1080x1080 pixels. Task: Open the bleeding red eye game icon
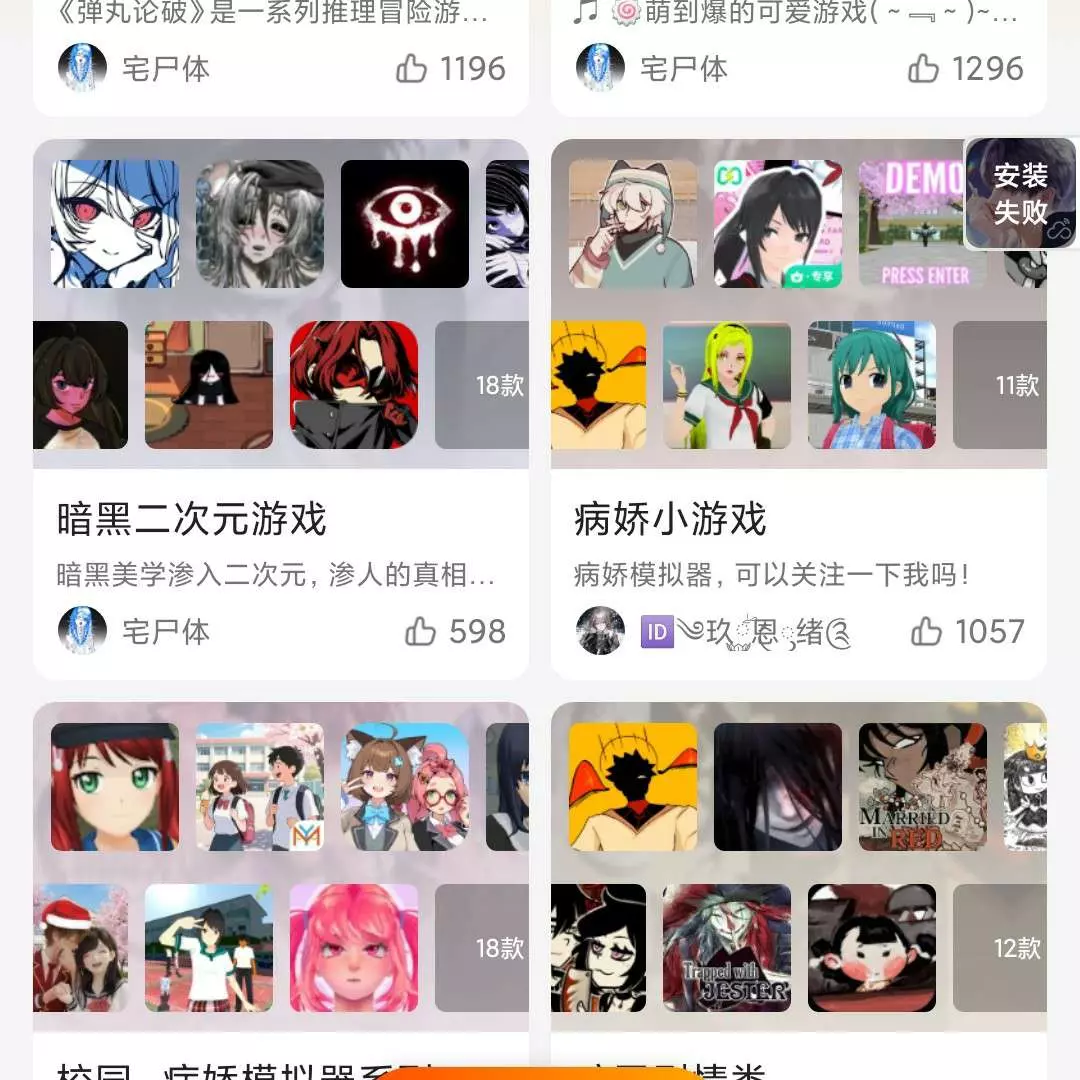point(405,224)
